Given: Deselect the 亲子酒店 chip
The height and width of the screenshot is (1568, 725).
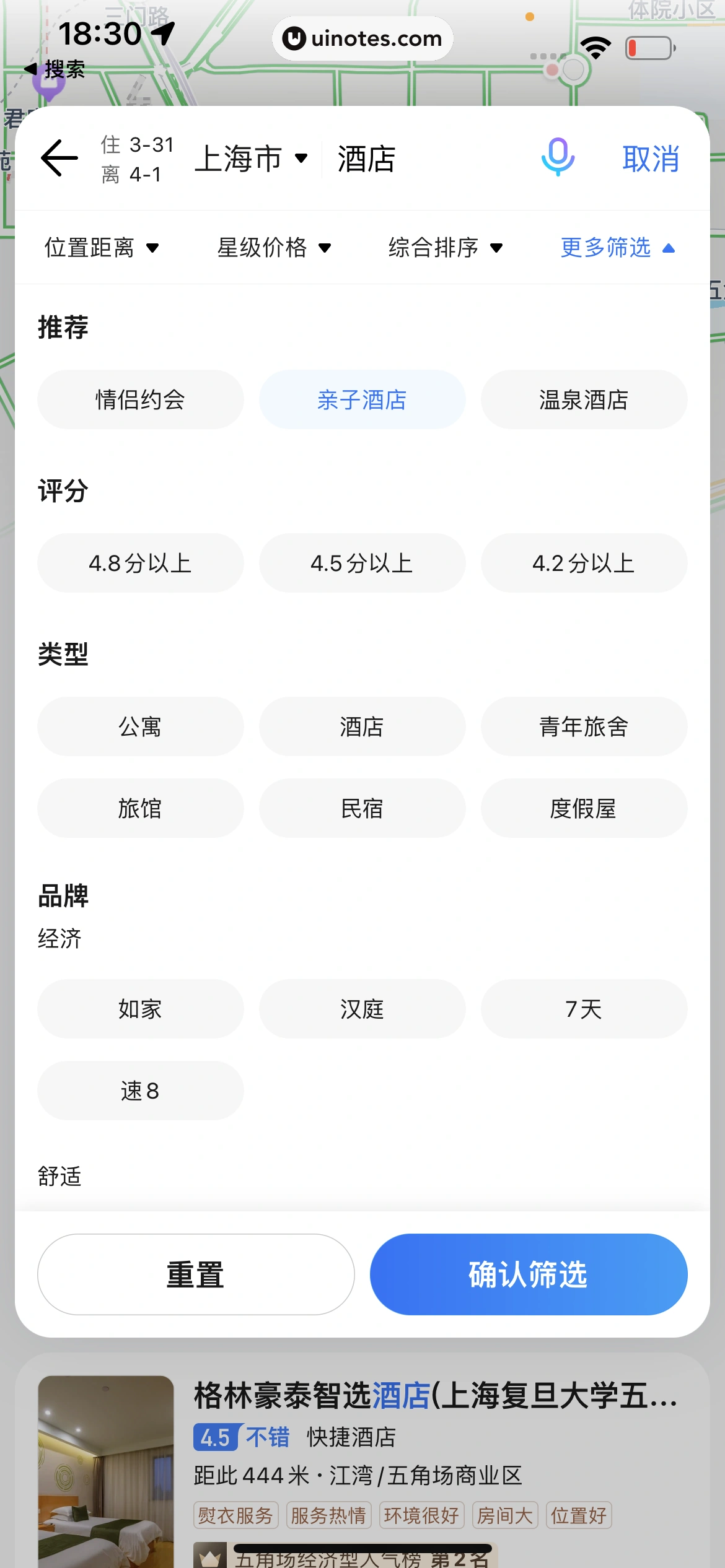Looking at the screenshot, I should [x=362, y=399].
